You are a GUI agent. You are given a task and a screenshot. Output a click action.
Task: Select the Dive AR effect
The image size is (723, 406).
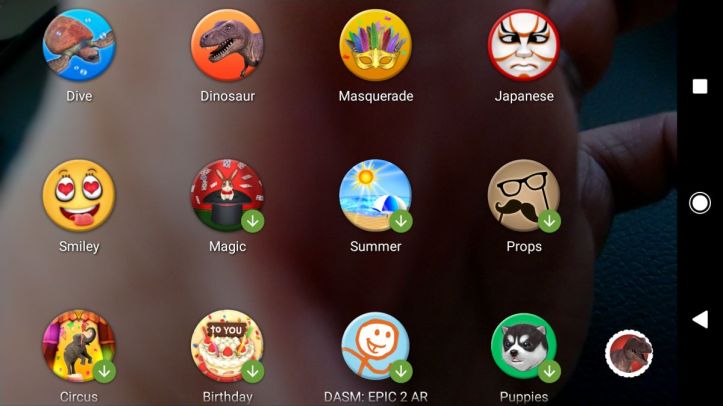(x=79, y=45)
